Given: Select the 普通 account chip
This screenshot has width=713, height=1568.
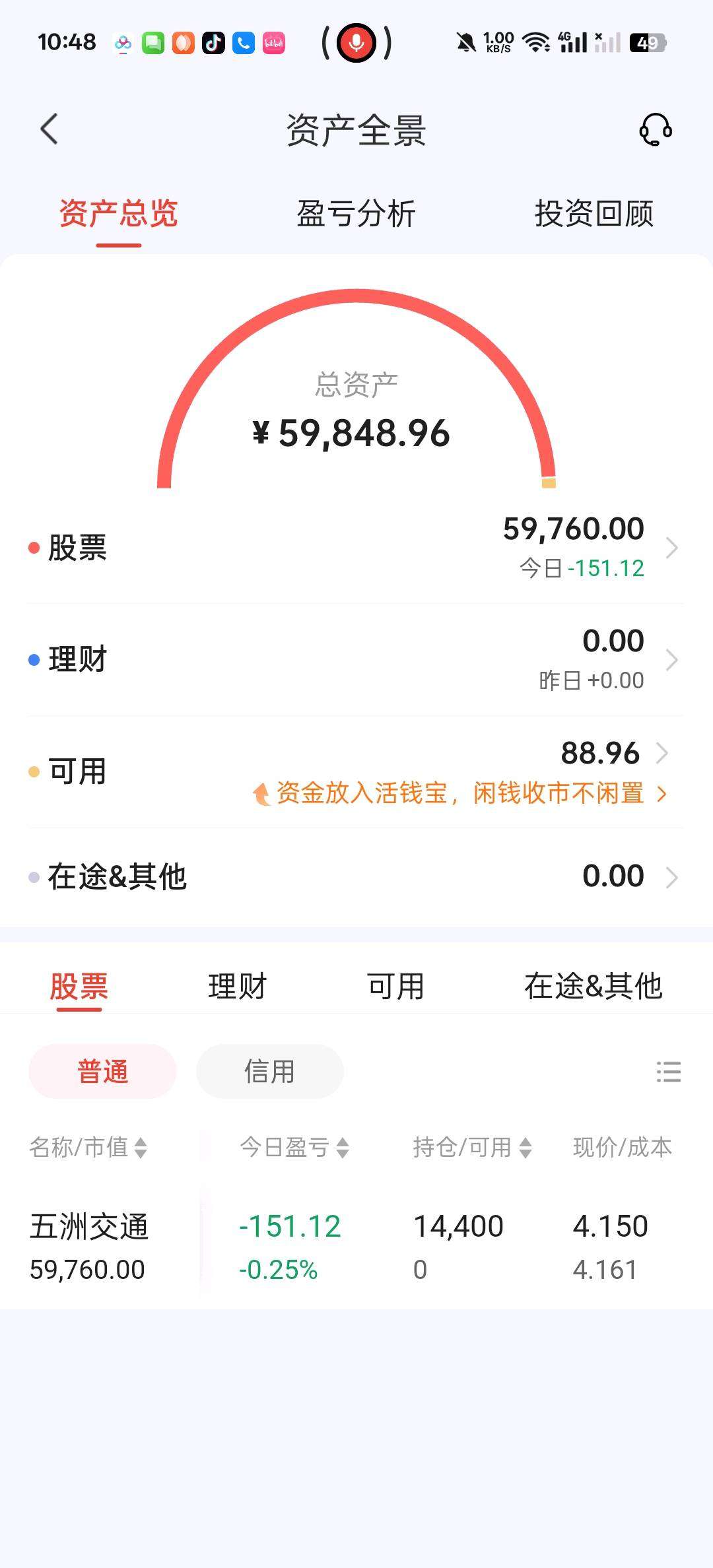Looking at the screenshot, I should (x=102, y=1072).
